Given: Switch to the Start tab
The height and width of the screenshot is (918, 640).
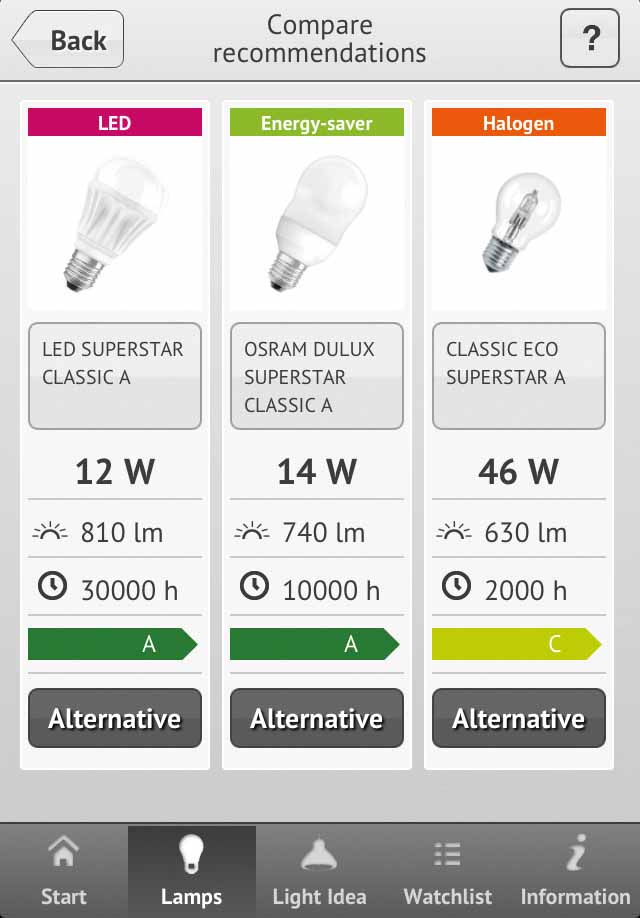Looking at the screenshot, I should point(63,872).
